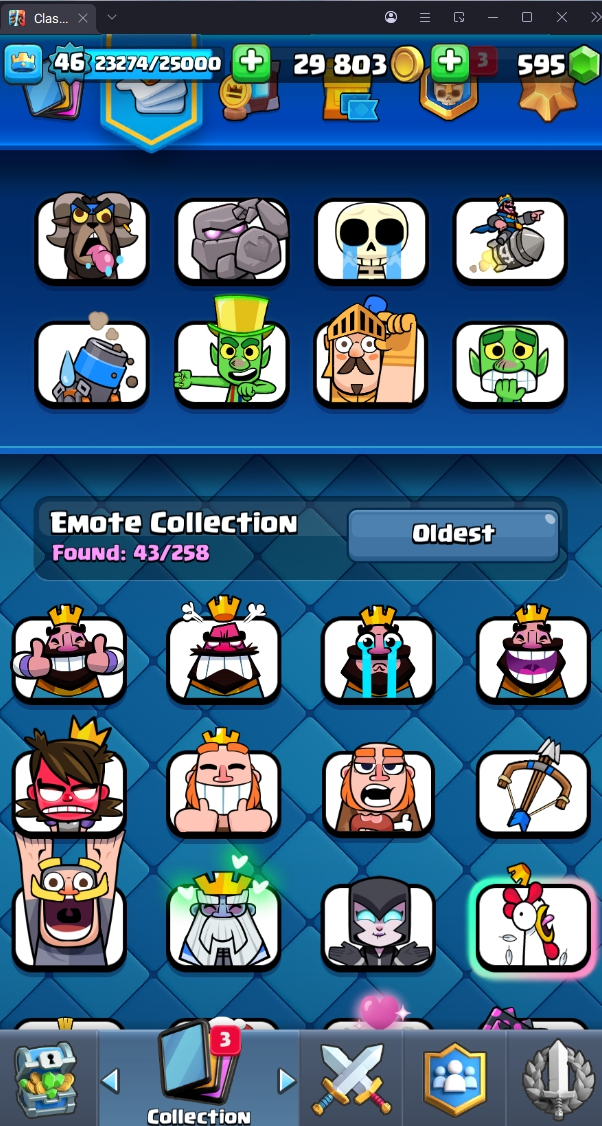
Task: Go to the Battle tab with crossed swords
Action: point(351,1079)
